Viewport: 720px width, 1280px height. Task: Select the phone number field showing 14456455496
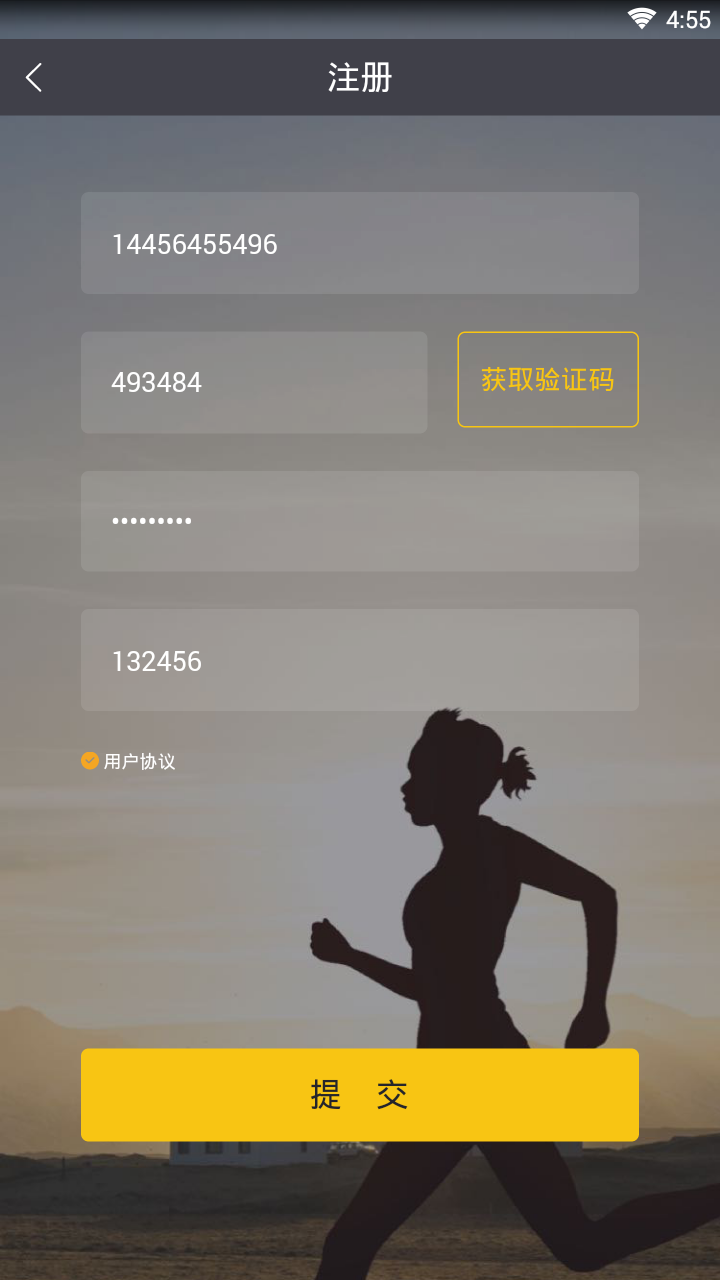(x=360, y=243)
